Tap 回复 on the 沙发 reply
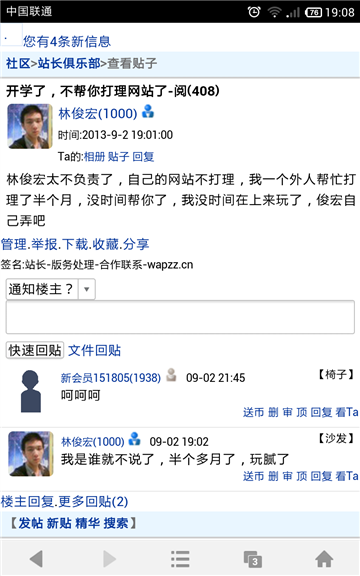360x576 pixels. (321, 476)
